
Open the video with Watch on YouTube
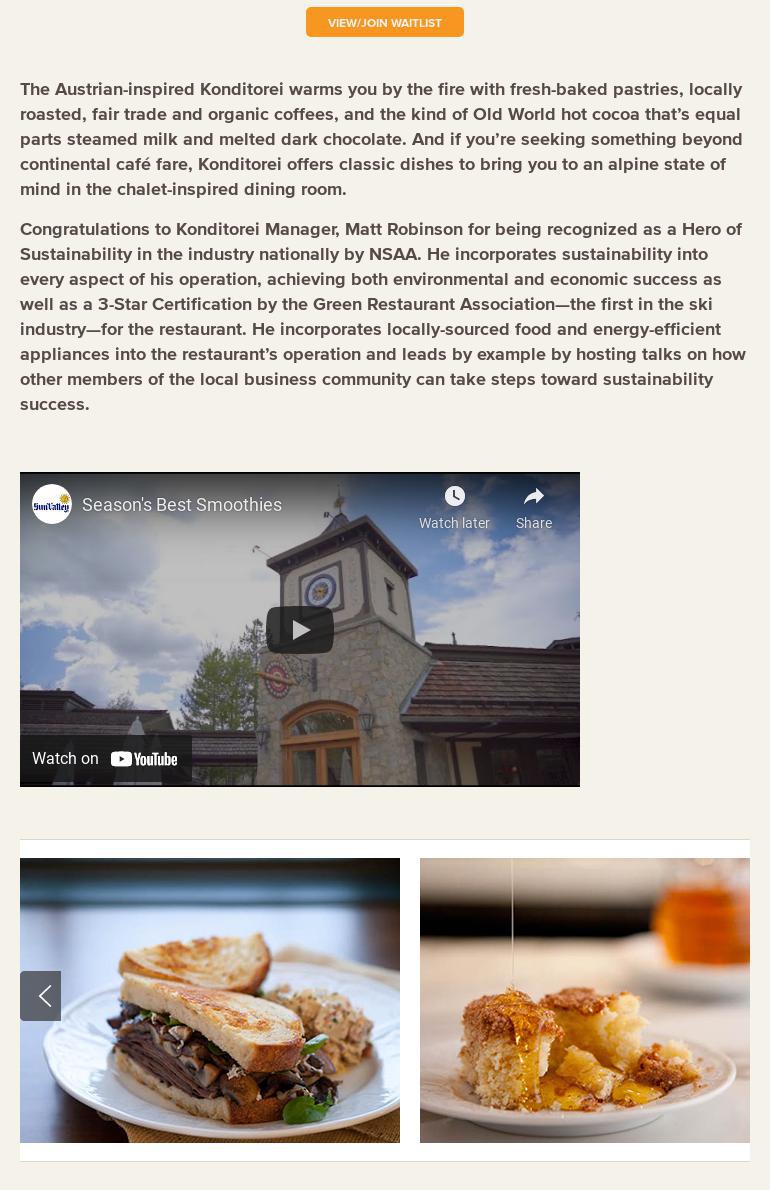(x=105, y=759)
